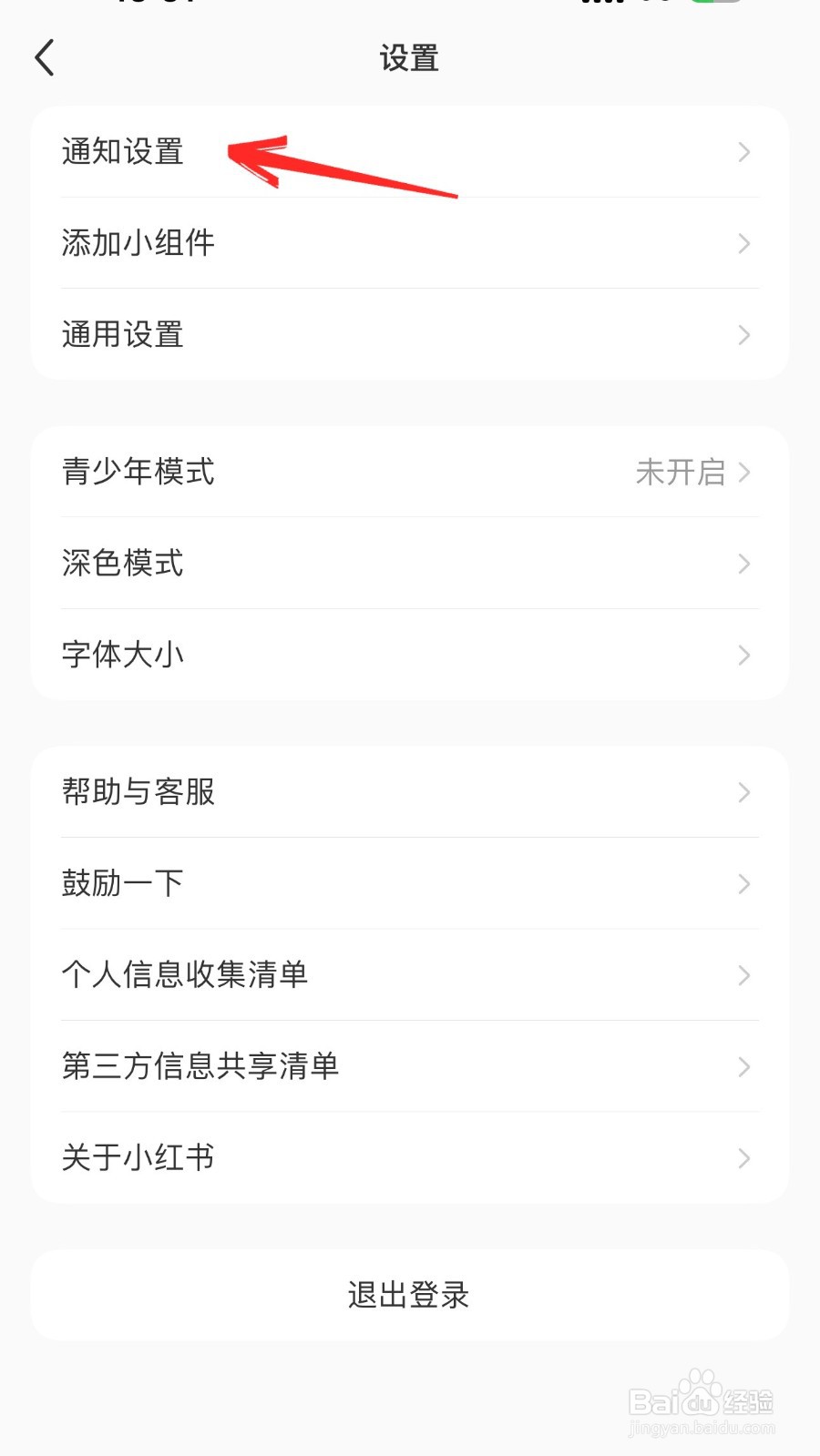Tap the chevron after 关于小红书
This screenshot has width=820, height=1456.
click(x=744, y=1157)
